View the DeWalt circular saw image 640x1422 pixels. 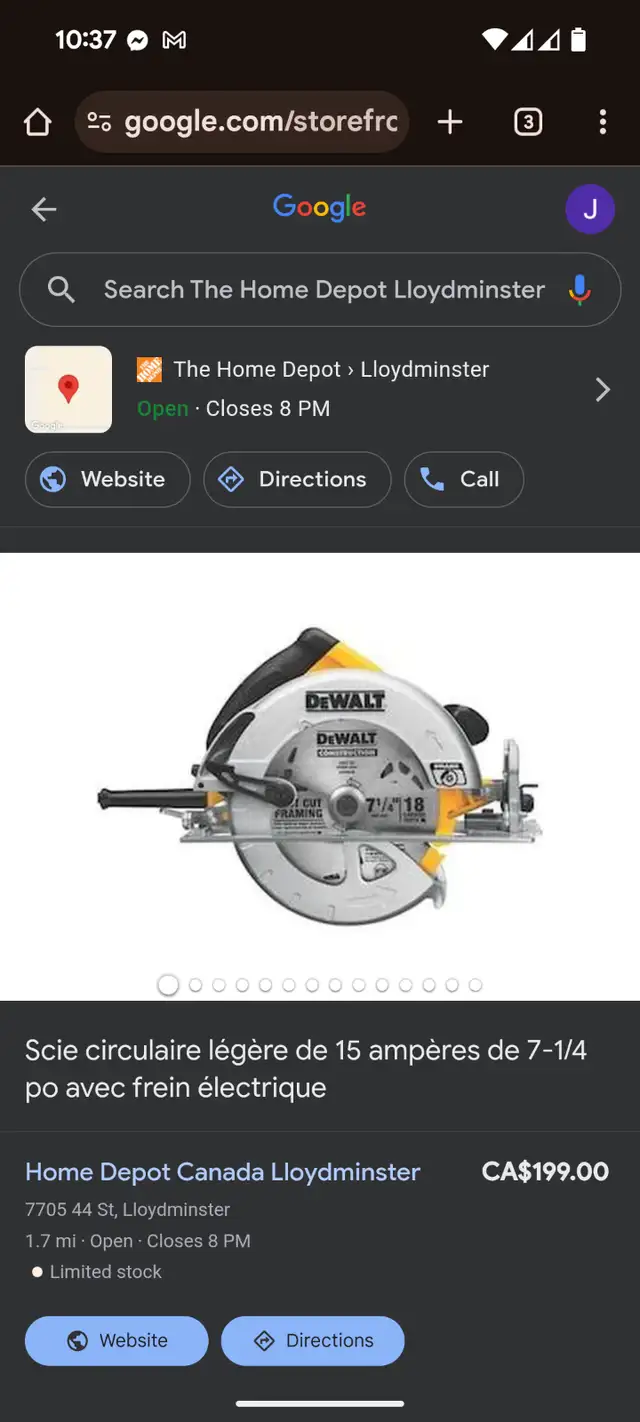point(320,776)
